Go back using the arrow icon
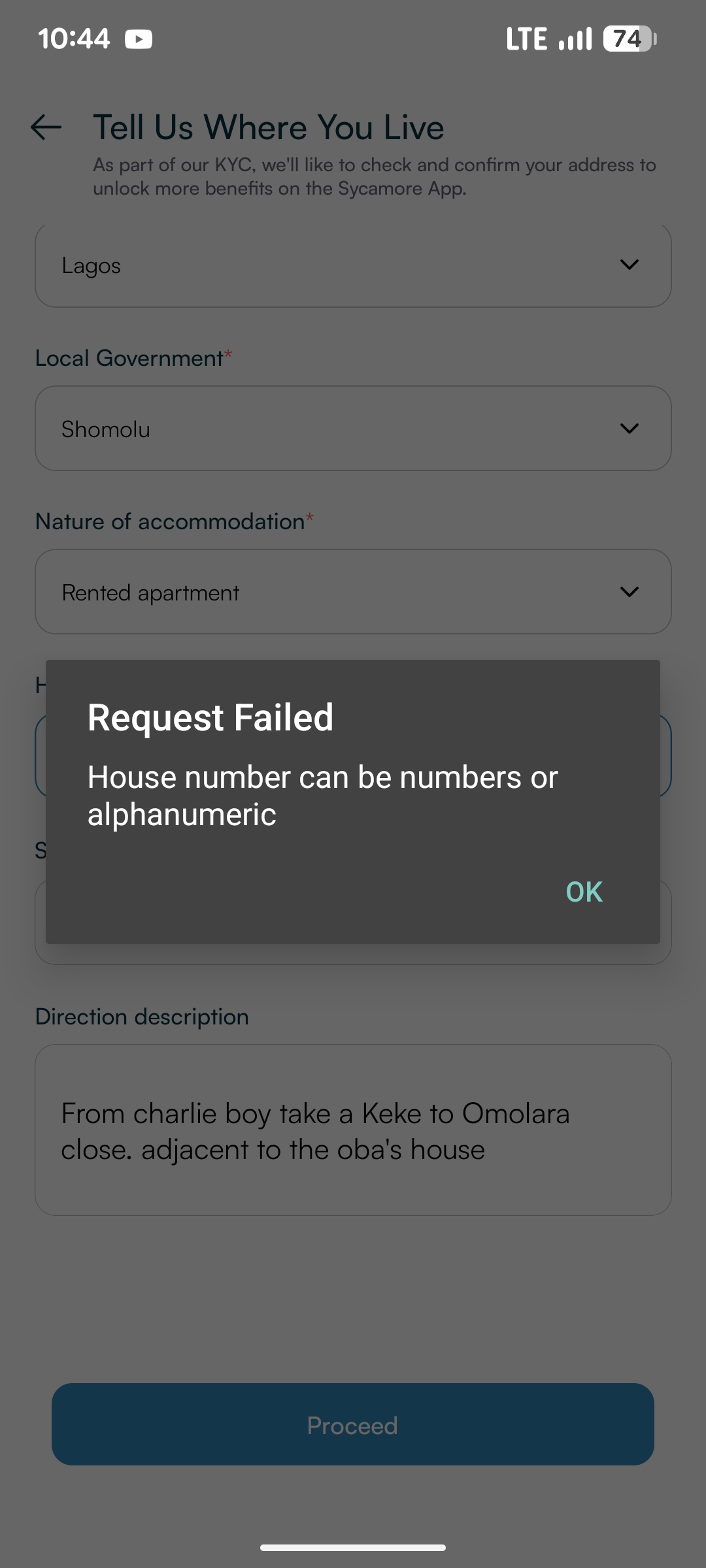The width and height of the screenshot is (706, 1568). pos(46,127)
